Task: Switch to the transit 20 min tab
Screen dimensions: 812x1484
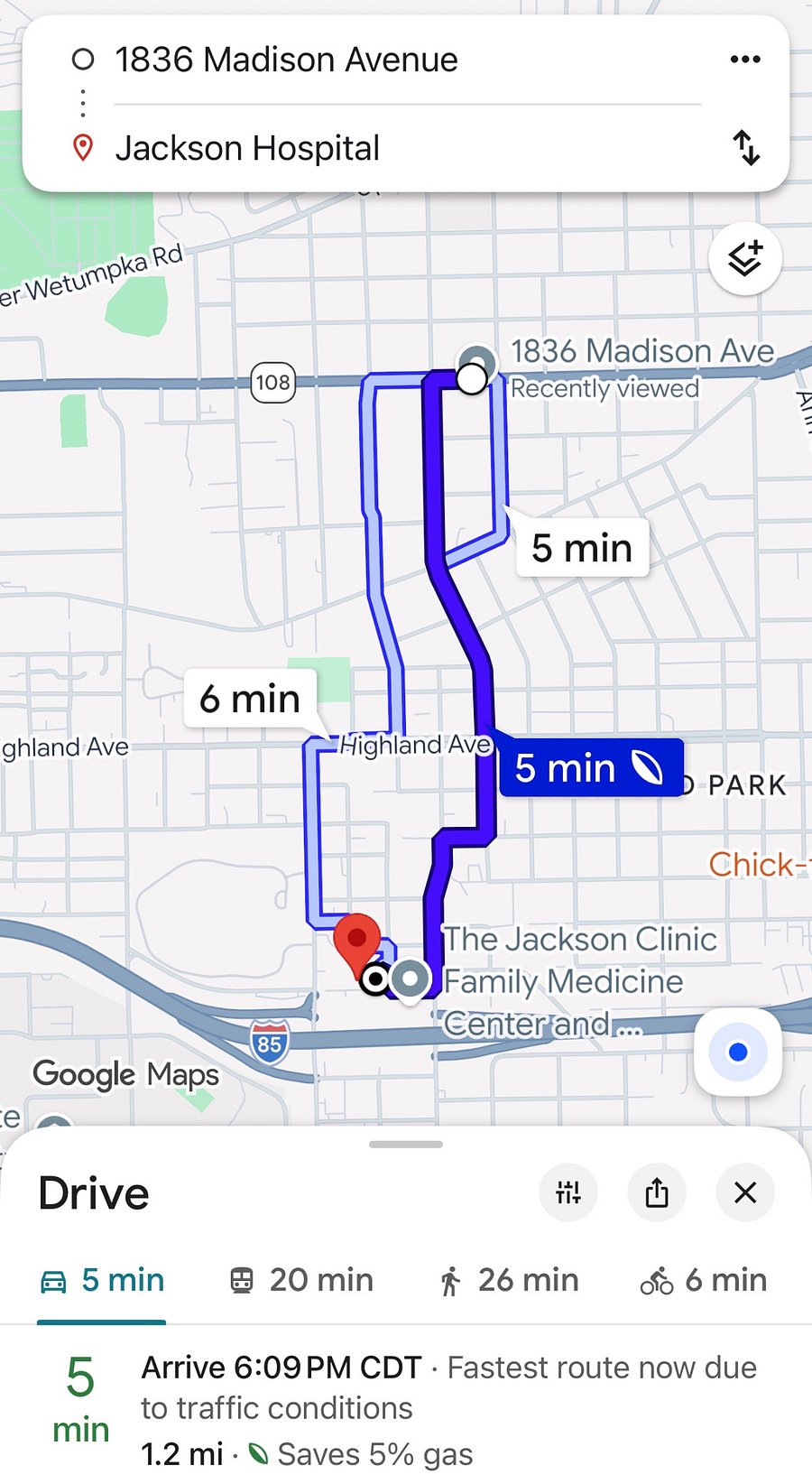Action: [x=301, y=1280]
